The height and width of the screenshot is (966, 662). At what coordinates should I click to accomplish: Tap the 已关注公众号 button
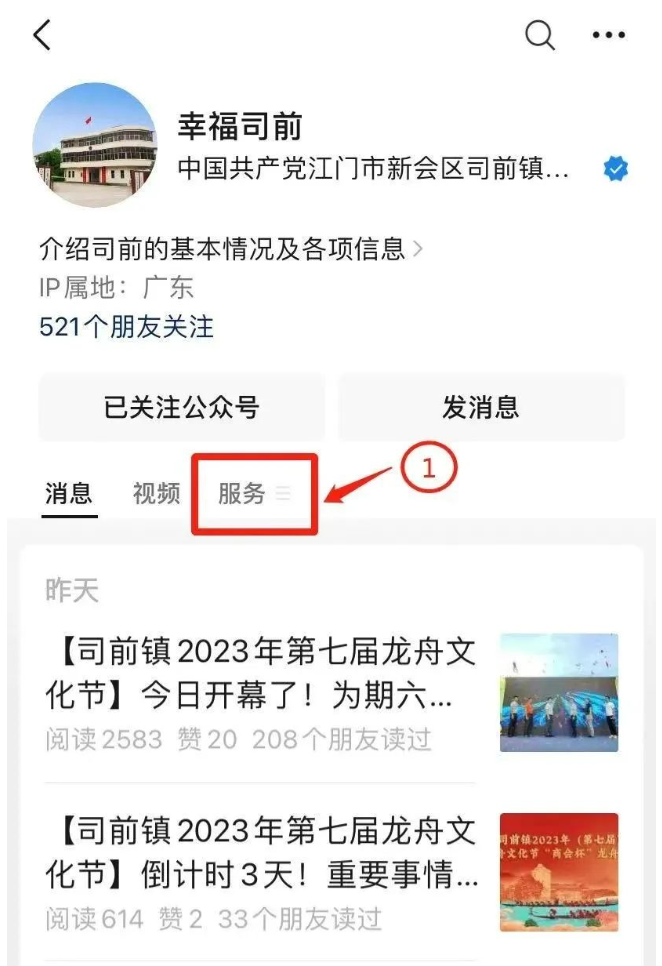[181, 407]
